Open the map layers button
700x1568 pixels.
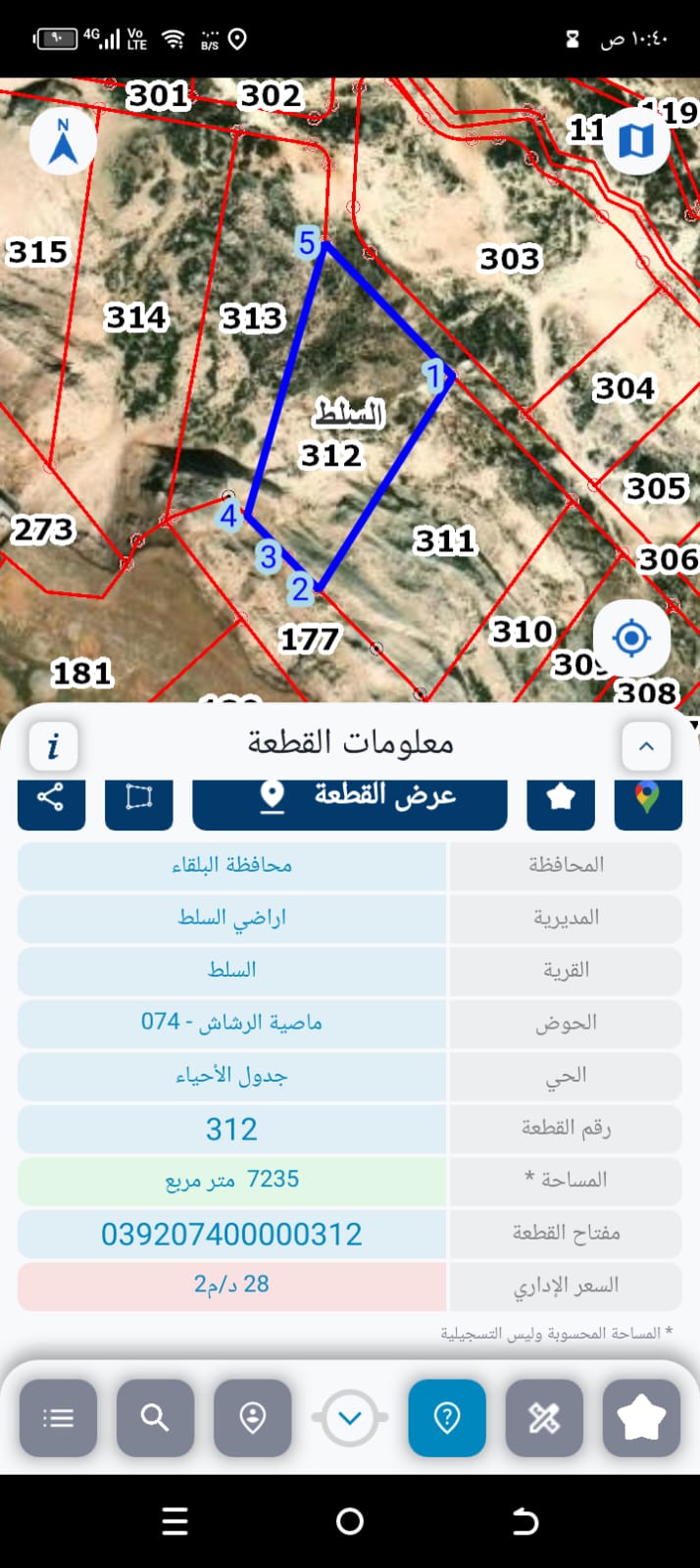(636, 141)
